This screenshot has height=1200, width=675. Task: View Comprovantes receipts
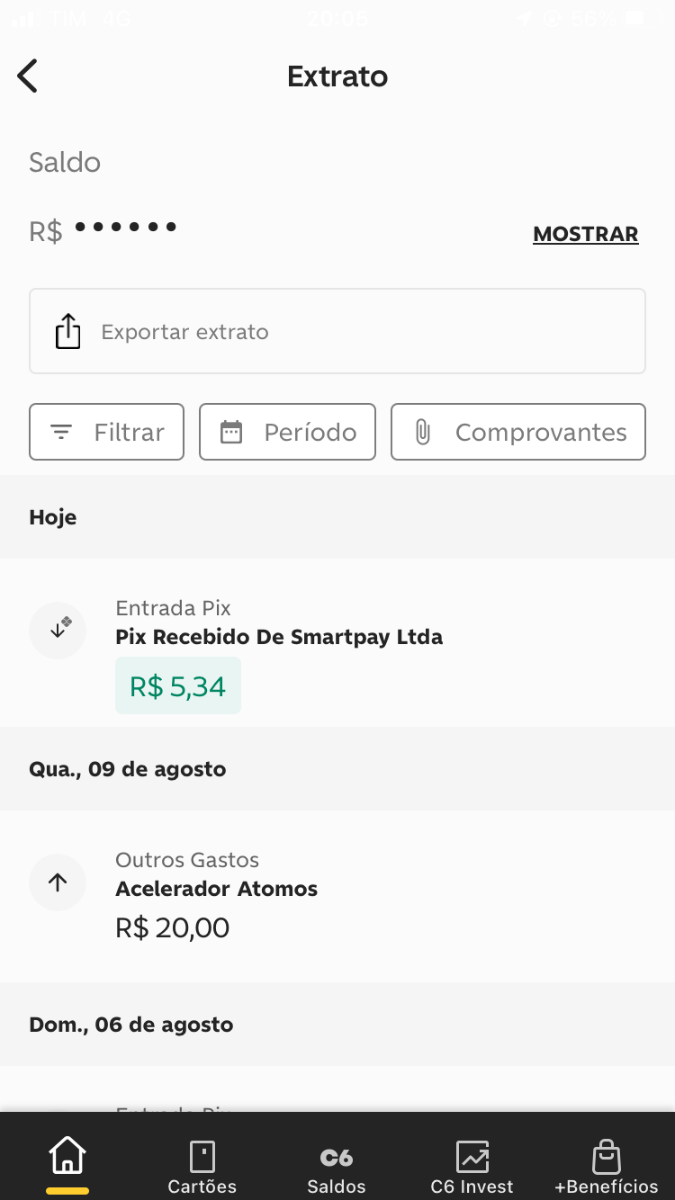(518, 432)
